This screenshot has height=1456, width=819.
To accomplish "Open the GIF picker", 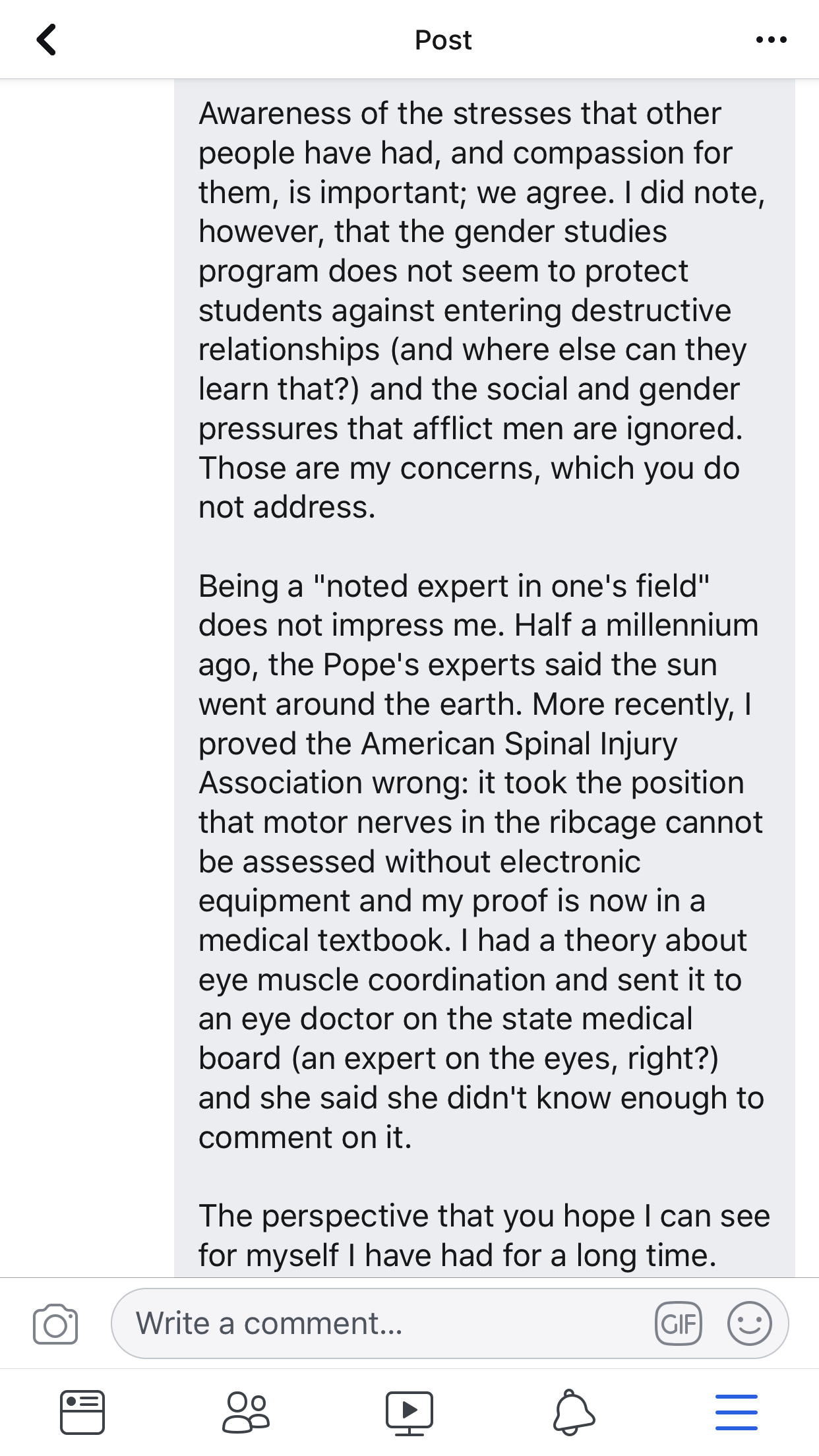I will 679,1323.
